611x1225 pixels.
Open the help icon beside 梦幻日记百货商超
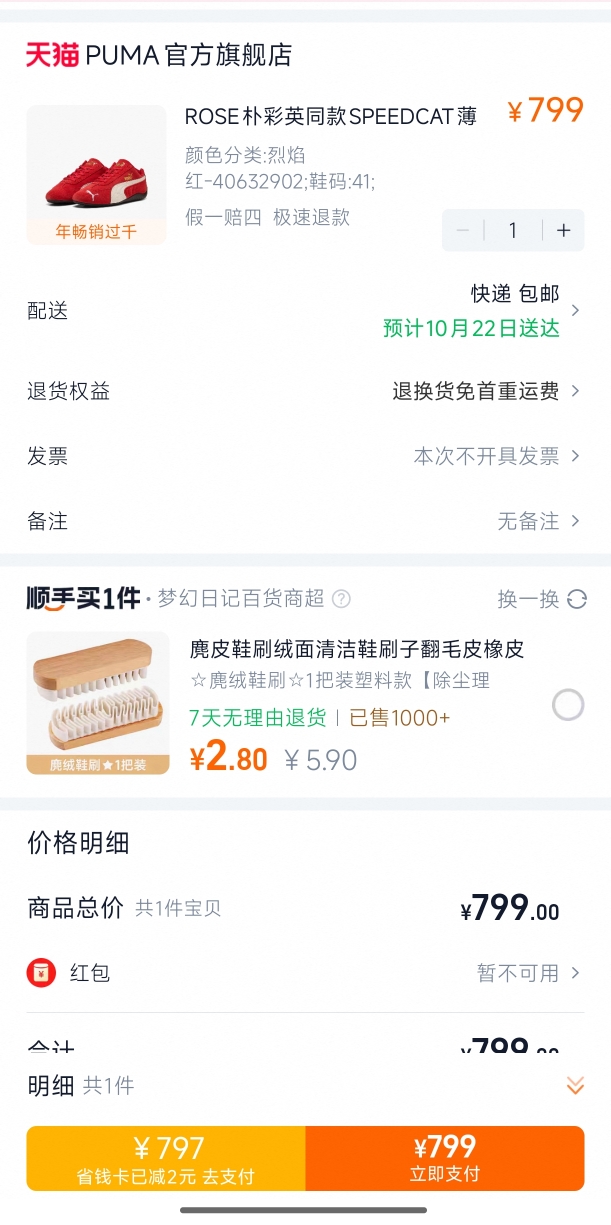[341, 599]
